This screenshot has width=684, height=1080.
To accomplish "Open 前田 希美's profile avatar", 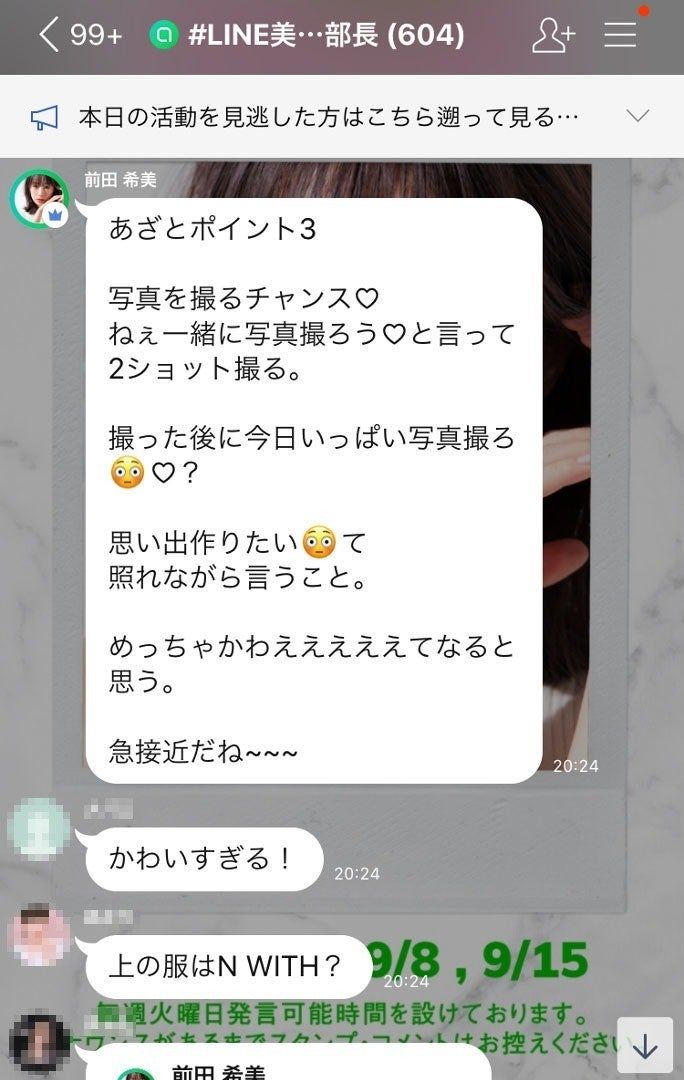I will click(x=39, y=199).
